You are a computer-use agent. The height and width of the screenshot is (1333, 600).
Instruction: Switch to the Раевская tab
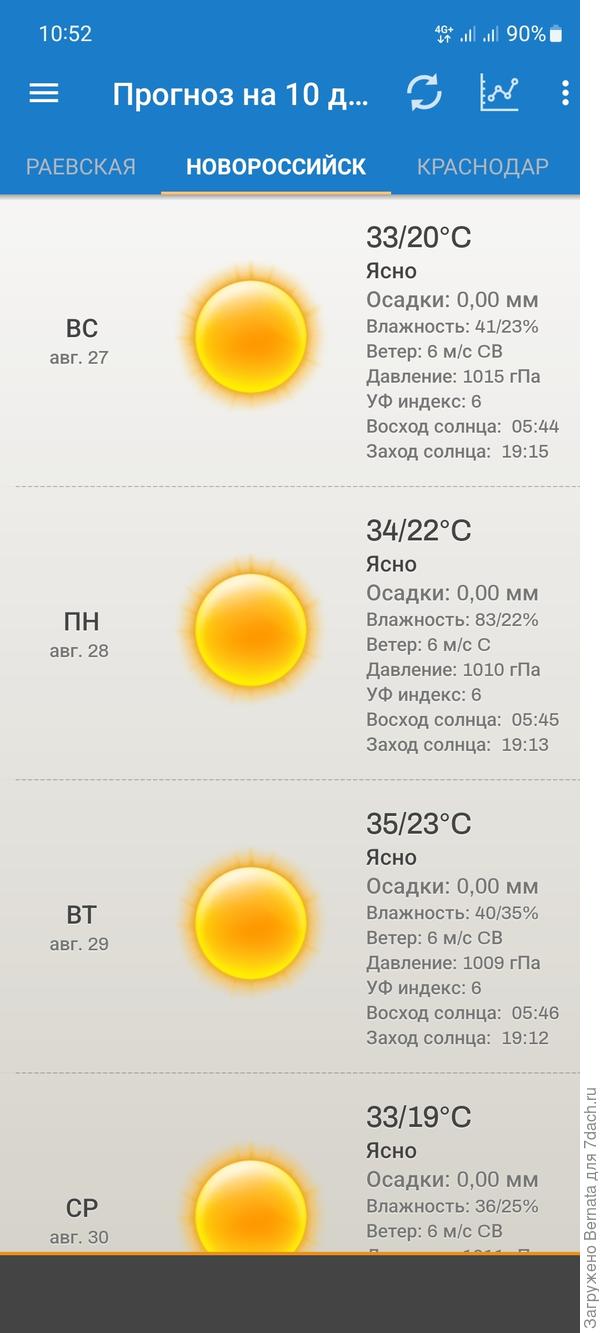[x=80, y=167]
